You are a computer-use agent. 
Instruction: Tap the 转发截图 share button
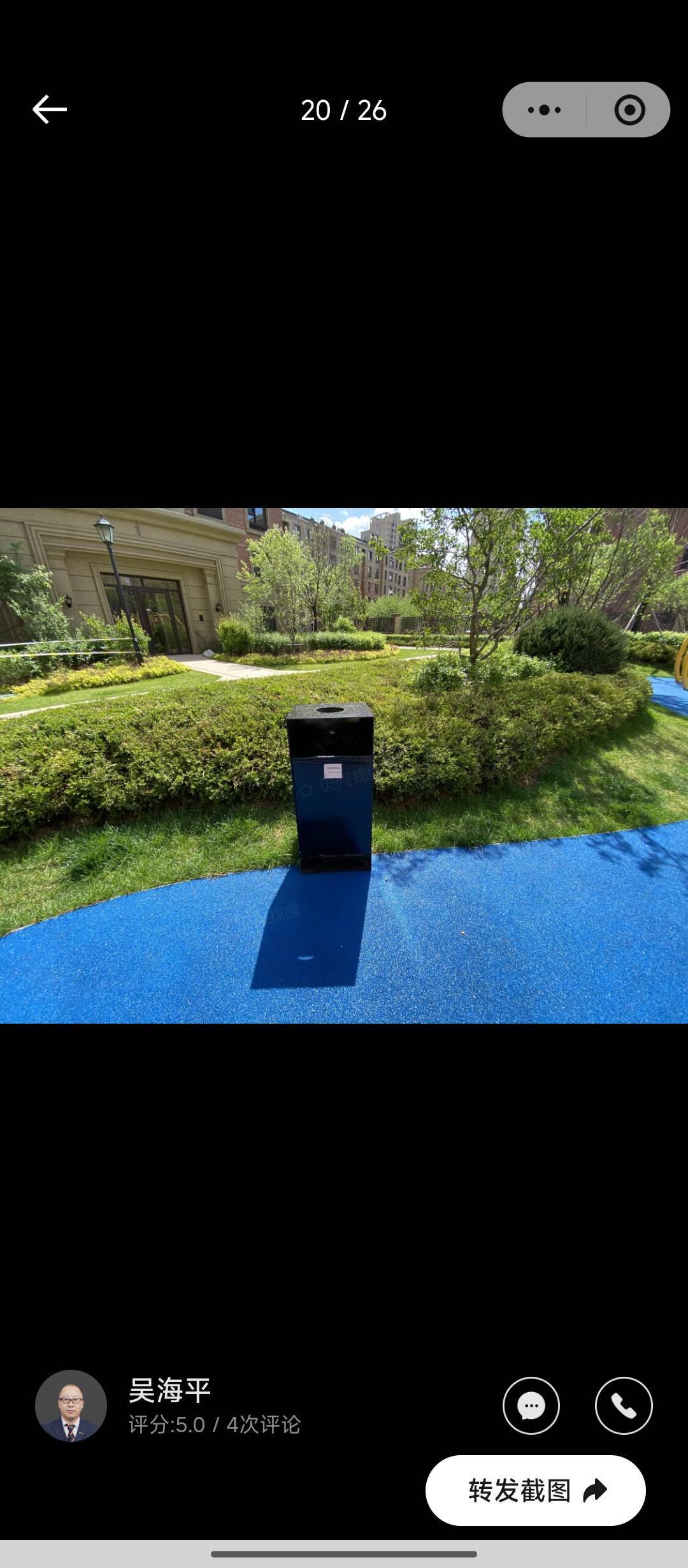(536, 1490)
